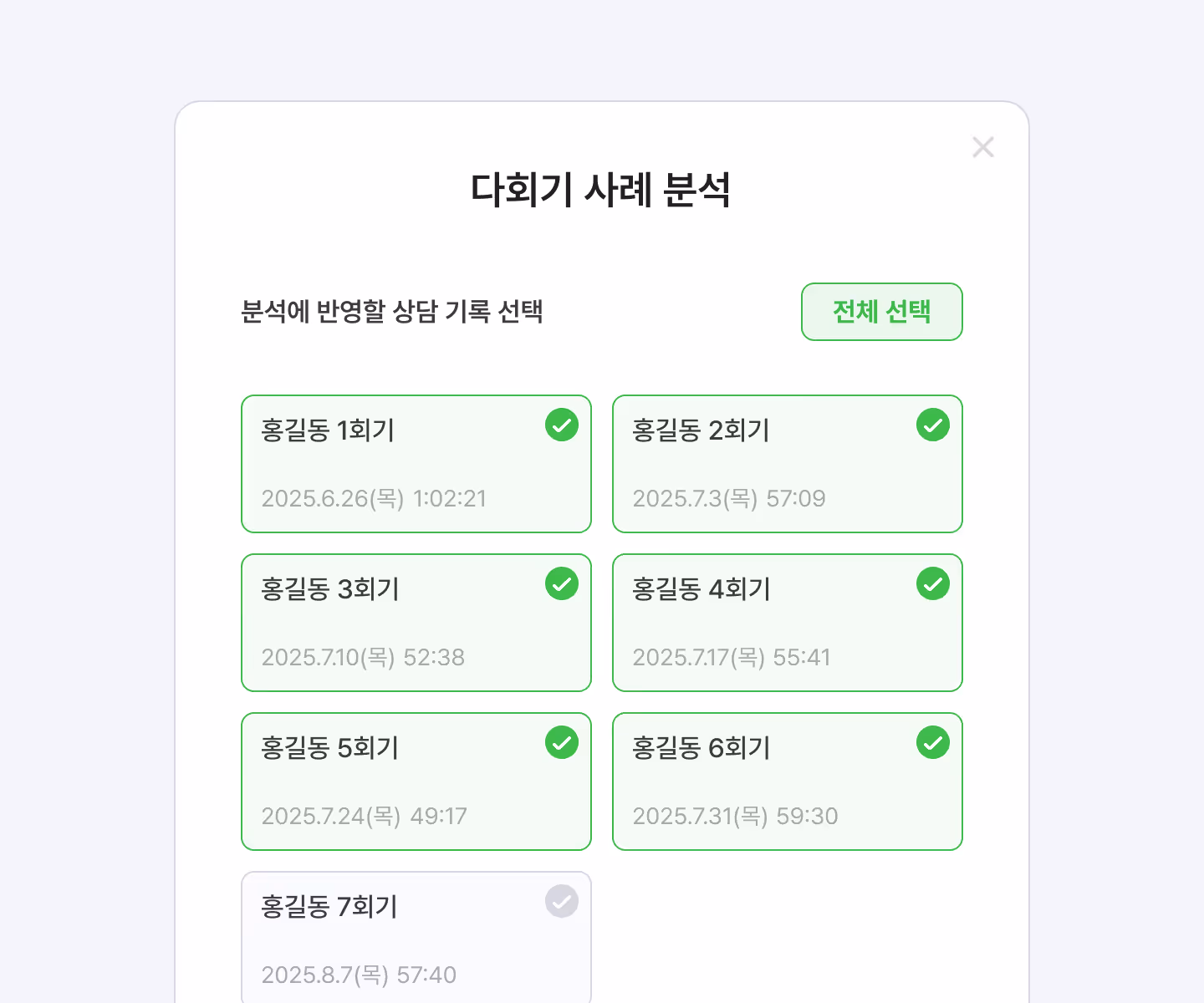The width and height of the screenshot is (1204, 1003).
Task: Toggle off 홍길동 6회기 session
Action: [787, 782]
